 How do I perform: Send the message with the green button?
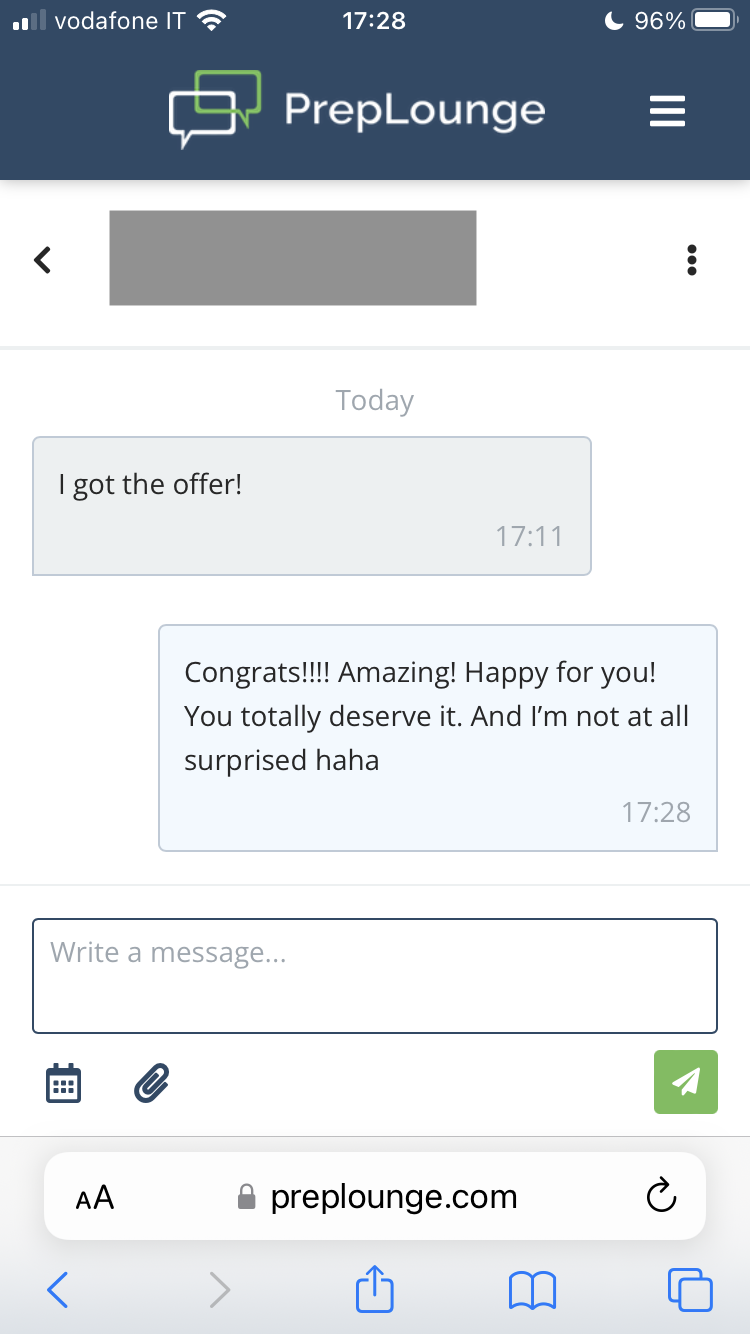(686, 1082)
